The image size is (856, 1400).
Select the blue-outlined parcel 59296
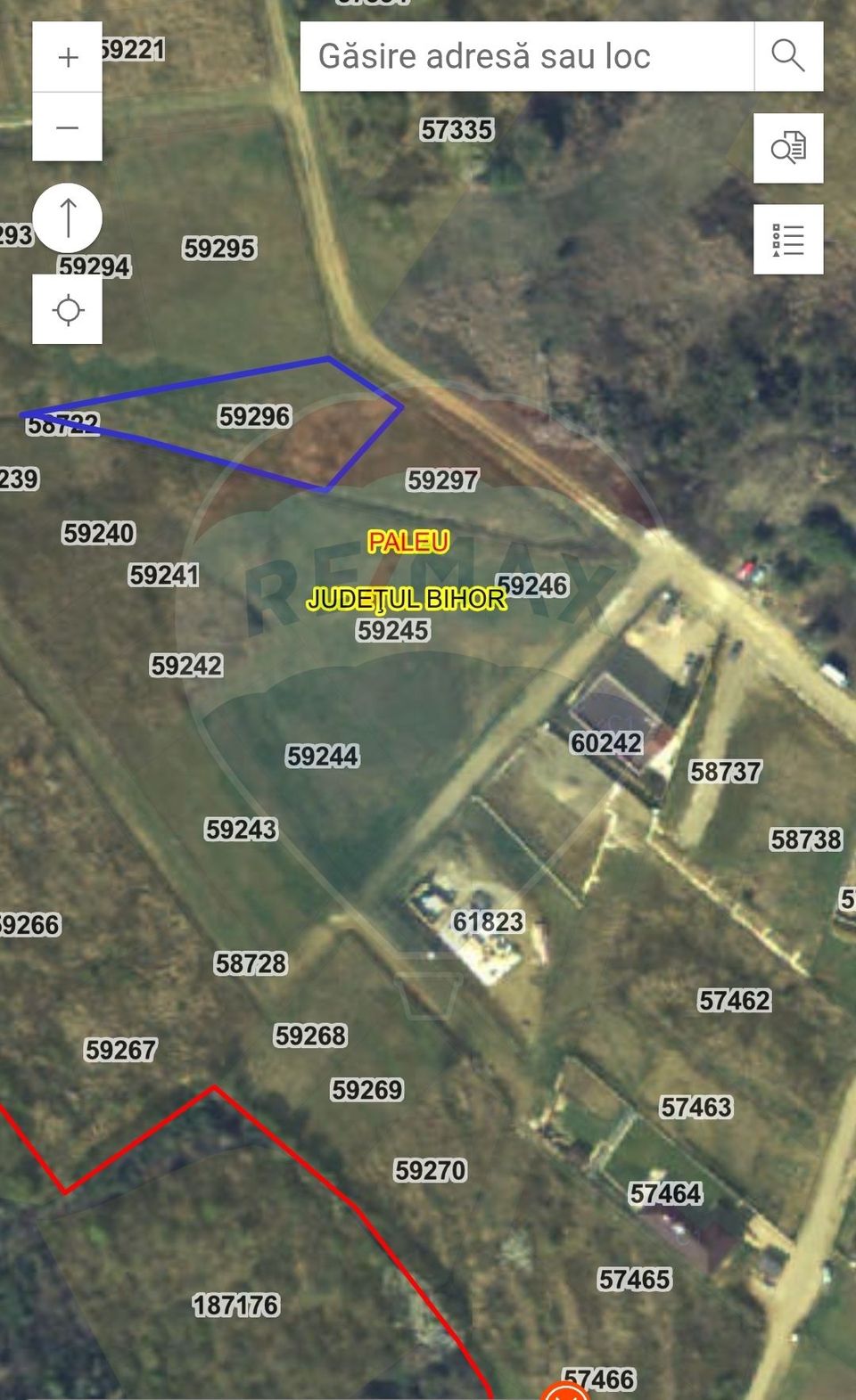click(255, 416)
